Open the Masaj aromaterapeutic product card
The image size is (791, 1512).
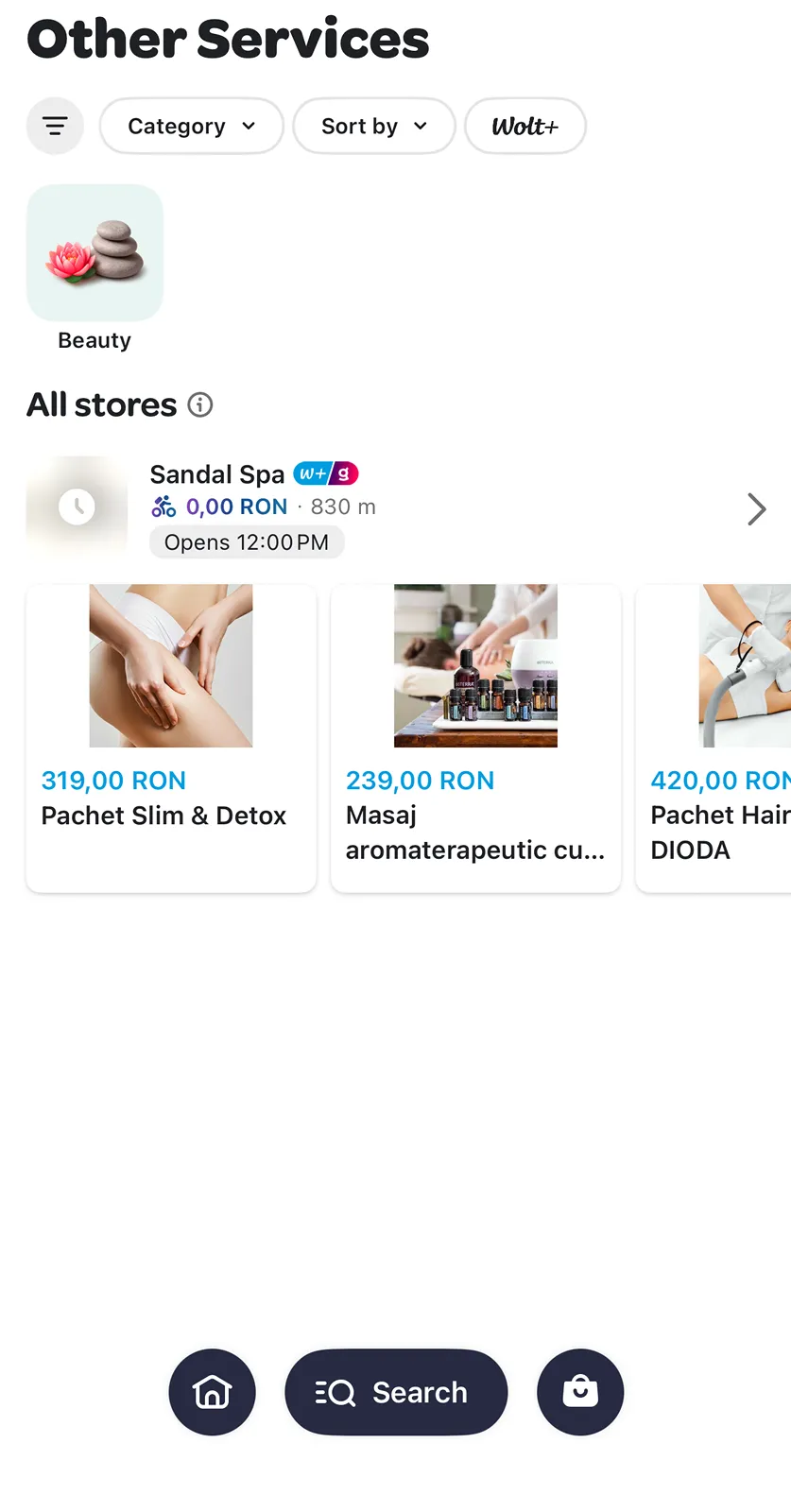(475, 737)
